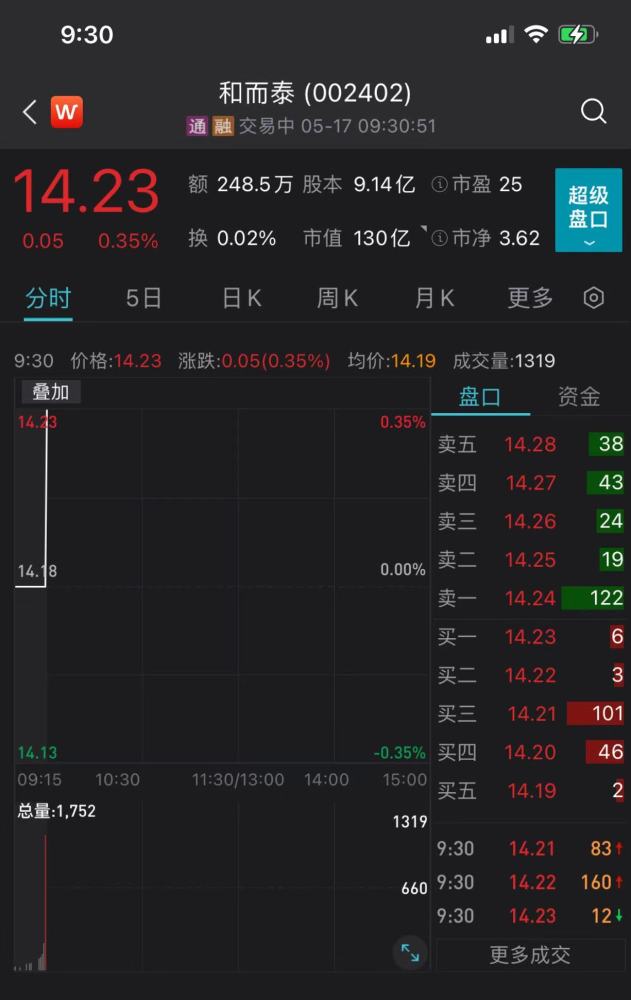Screen dimensions: 631x1000
Task: Expand the 超级盘口 panel
Action: point(588,210)
